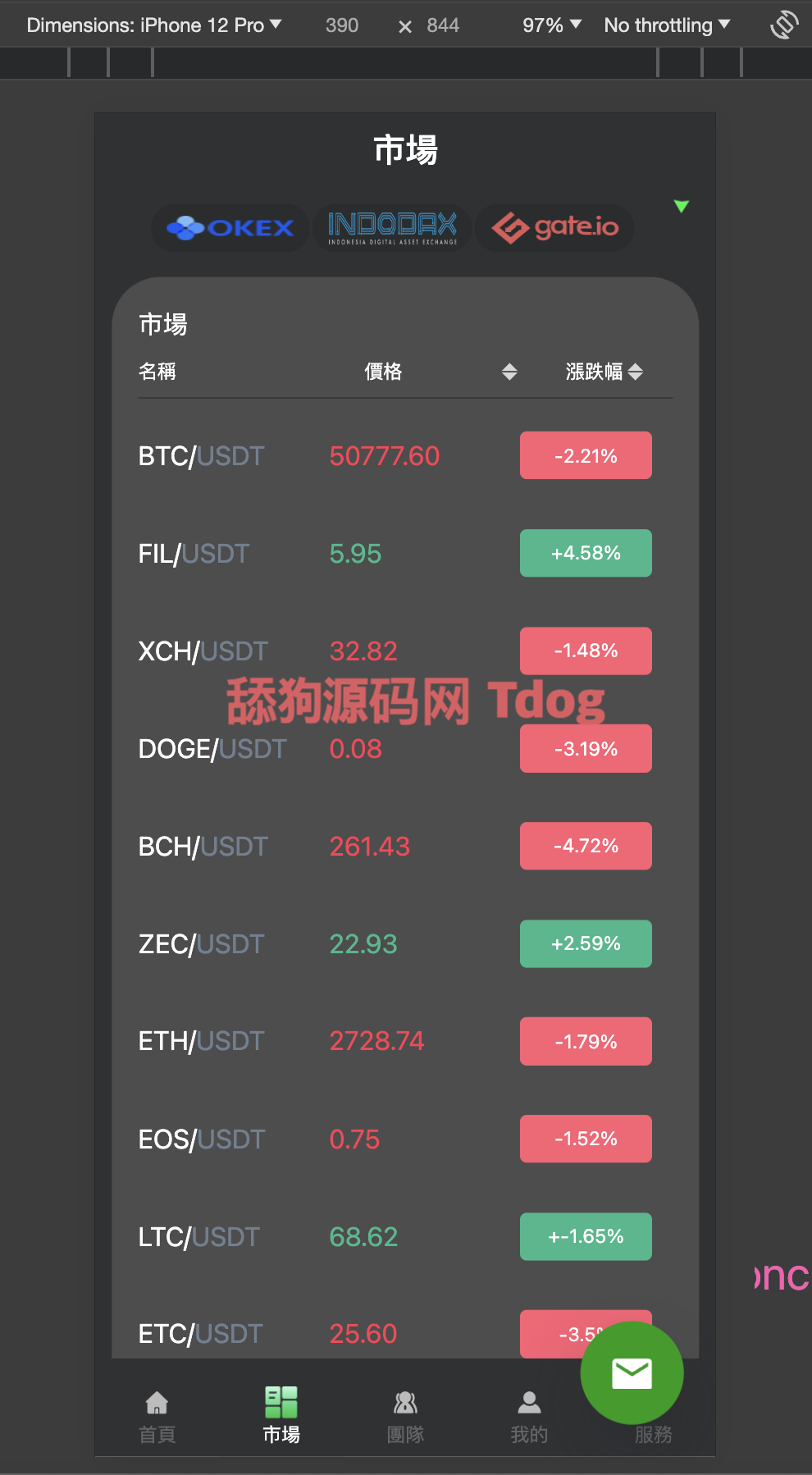
Task: Open the LTC/USDT market row
Action: click(394, 1236)
